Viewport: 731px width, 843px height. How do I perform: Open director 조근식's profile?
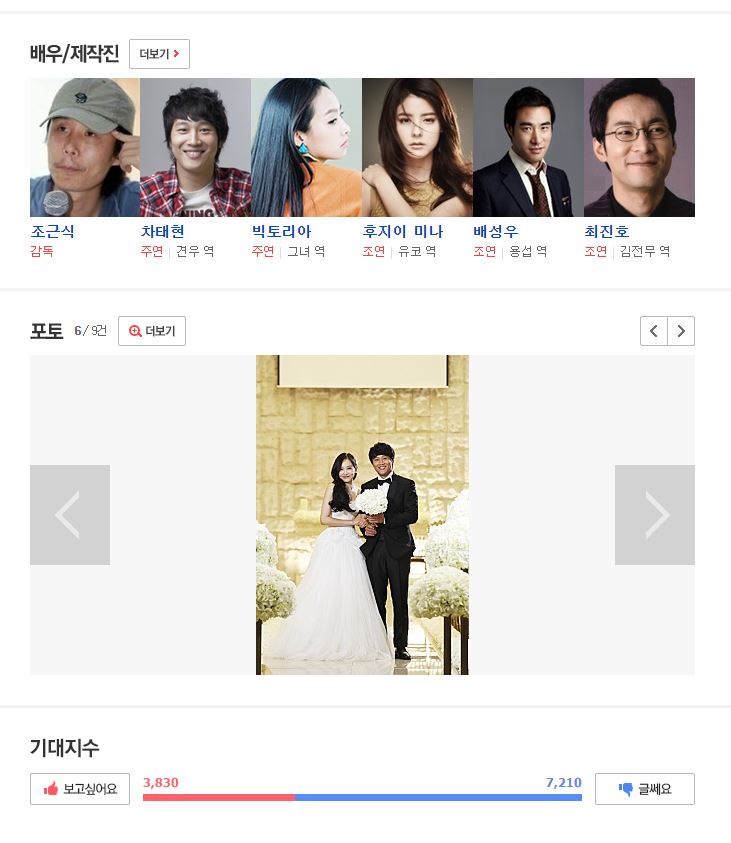point(52,231)
